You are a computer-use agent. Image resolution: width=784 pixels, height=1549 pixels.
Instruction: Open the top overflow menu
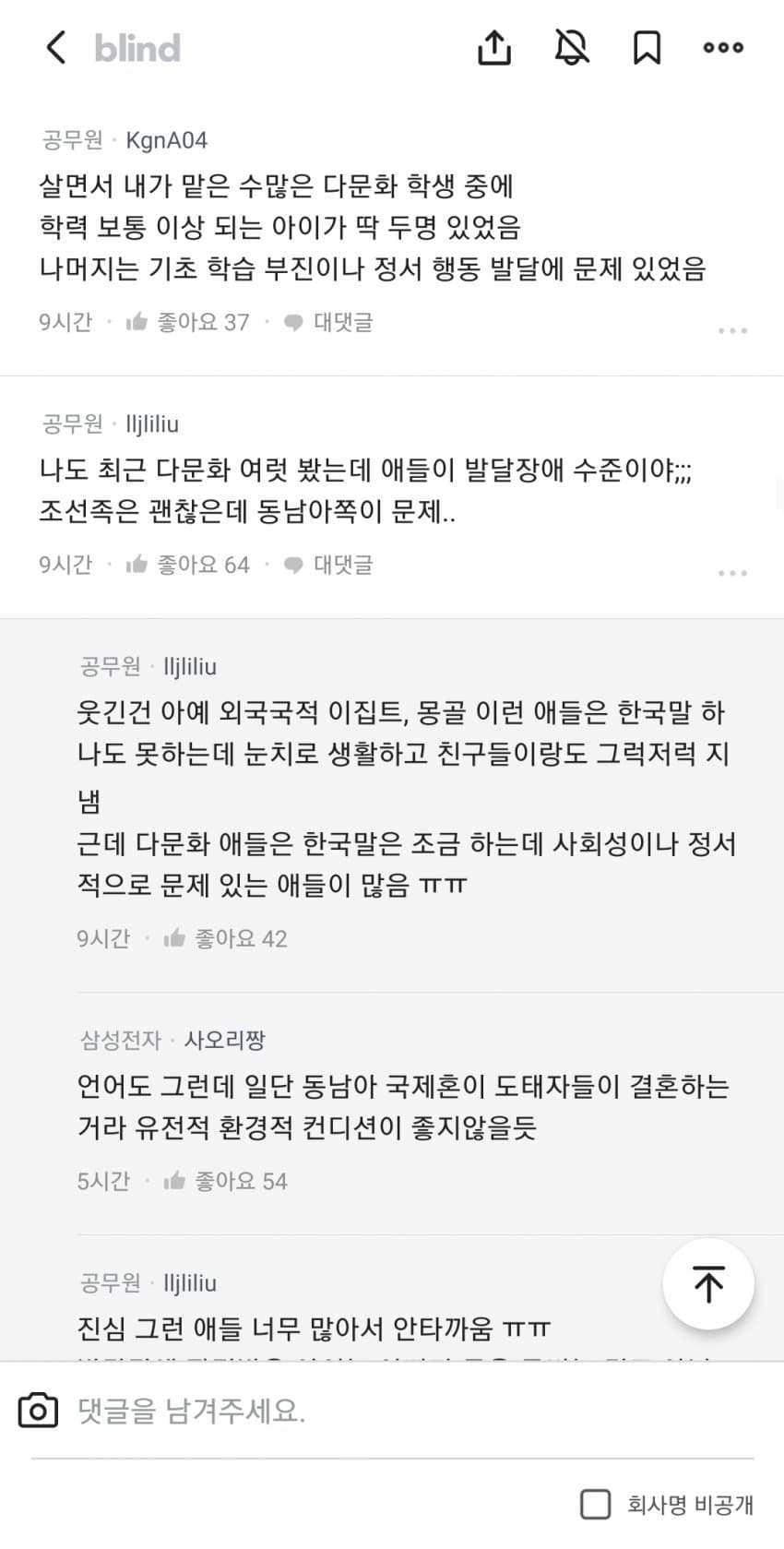(x=723, y=48)
